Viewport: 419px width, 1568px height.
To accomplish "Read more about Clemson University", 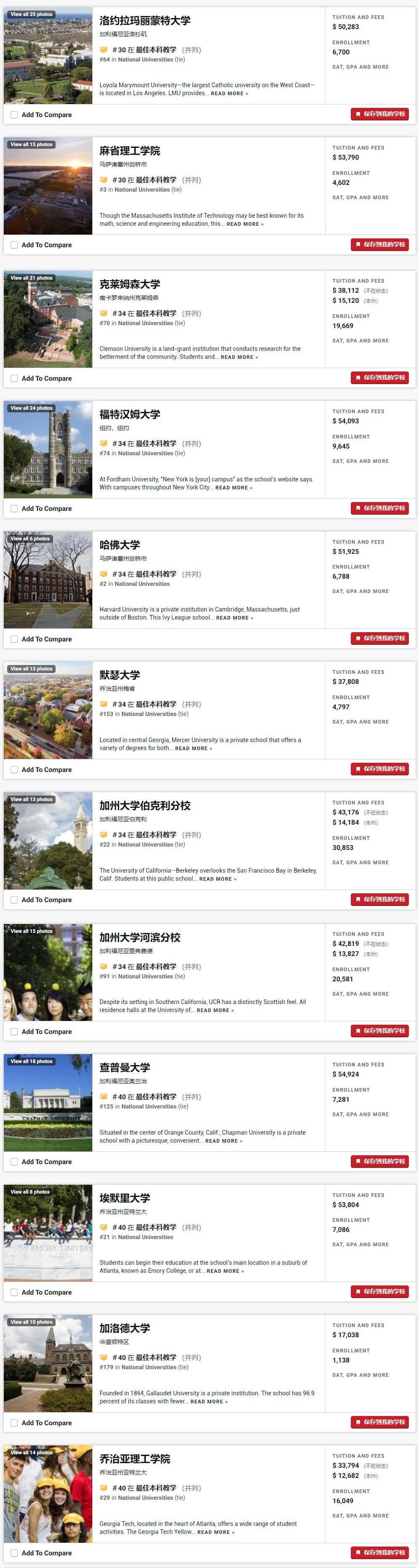I will (239, 357).
